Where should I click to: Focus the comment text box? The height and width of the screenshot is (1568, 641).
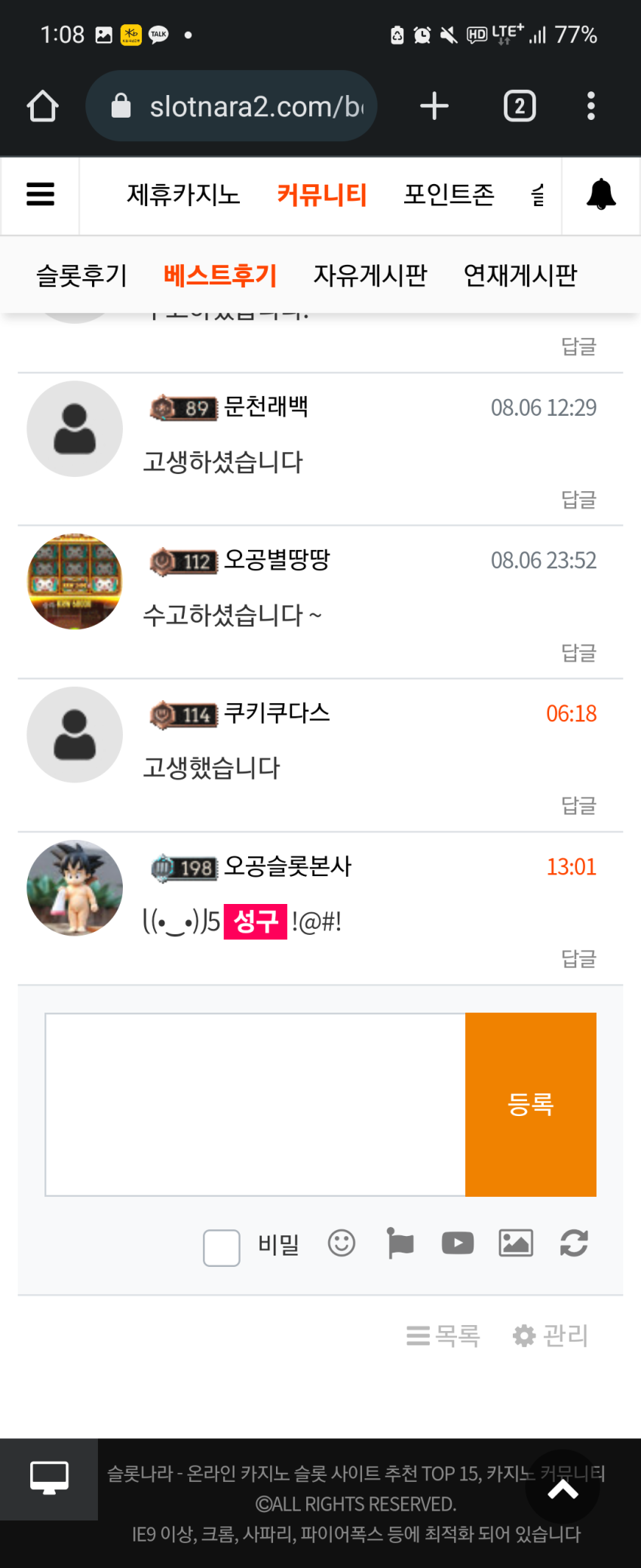pos(256,1105)
